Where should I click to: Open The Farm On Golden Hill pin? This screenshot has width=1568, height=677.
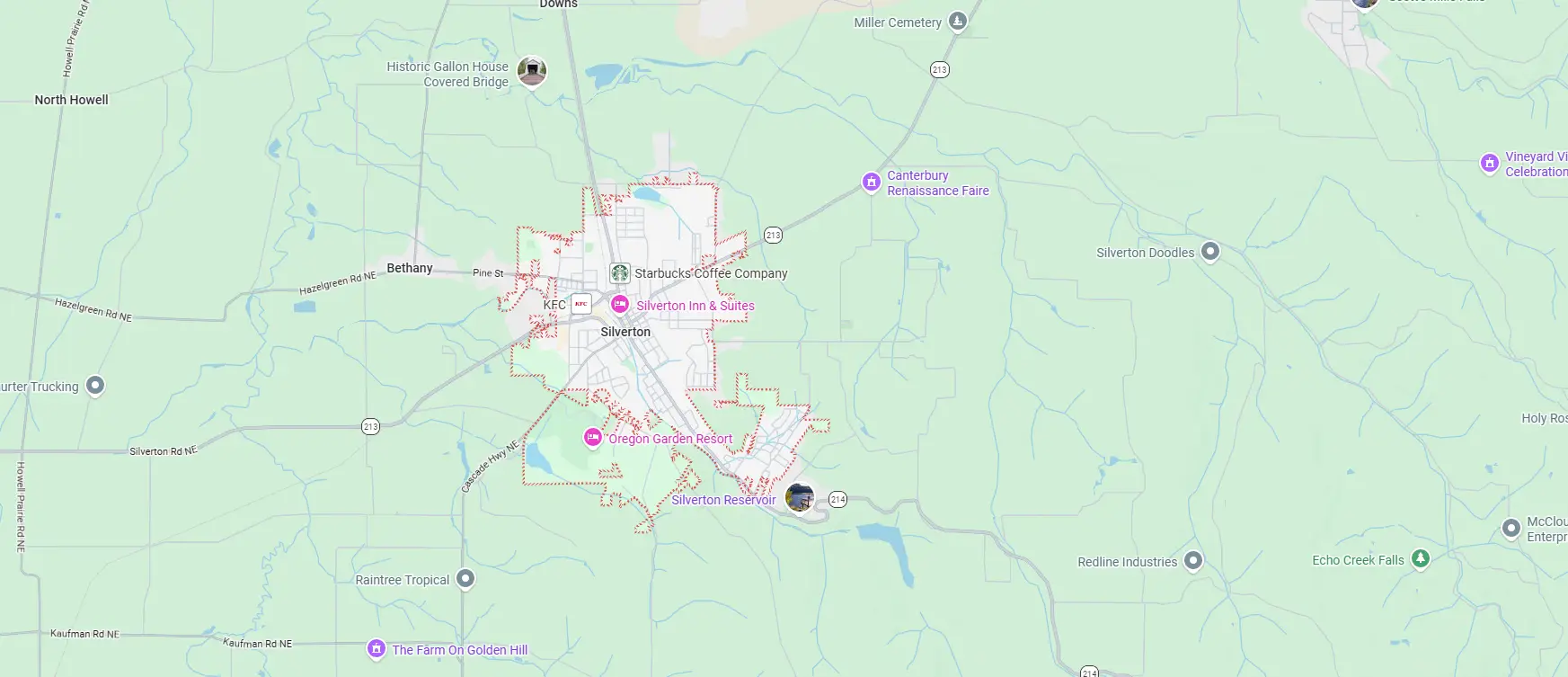(x=376, y=649)
